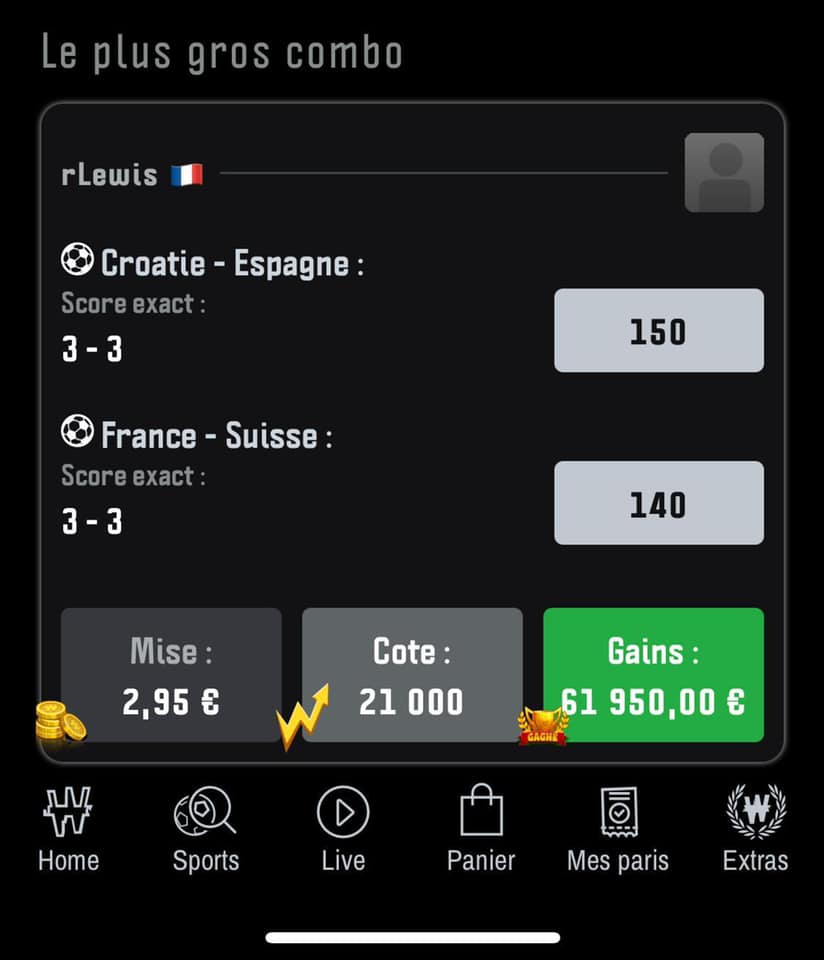
Task: Select the 150 odds for Croatie - Espagne
Action: (x=659, y=331)
